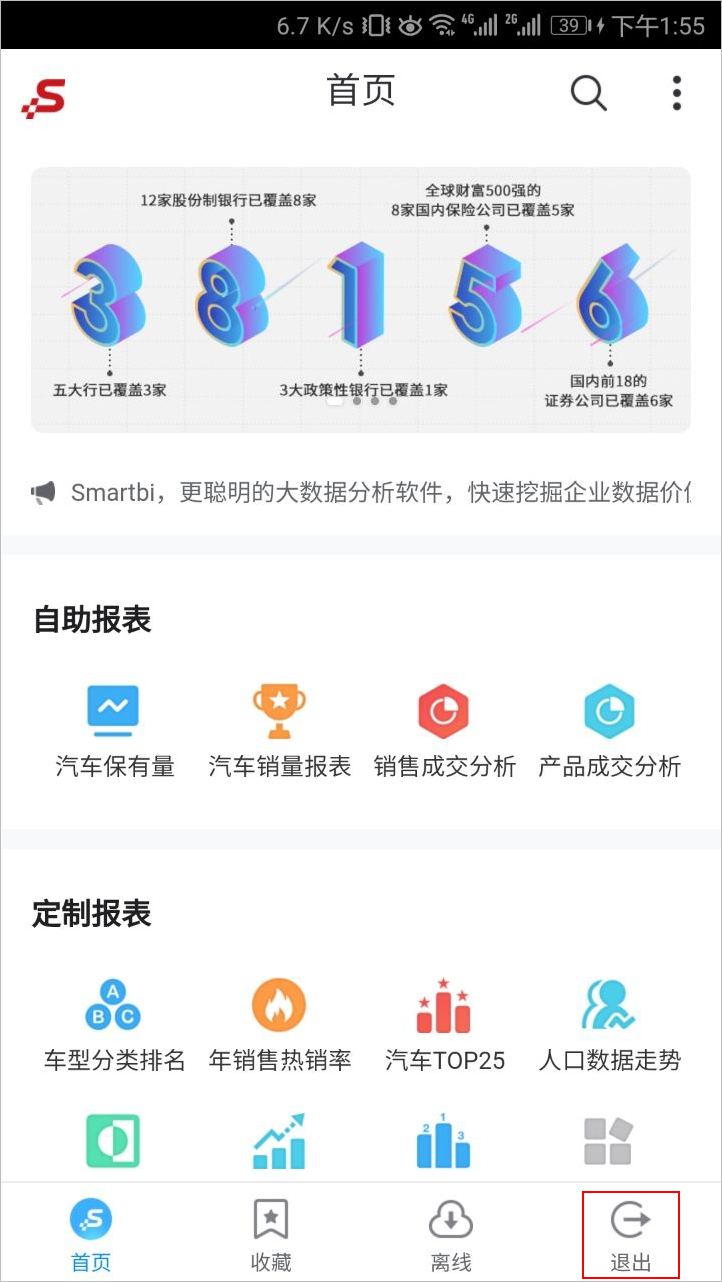
Task: Open 产品成交分析
Action: coord(609,731)
